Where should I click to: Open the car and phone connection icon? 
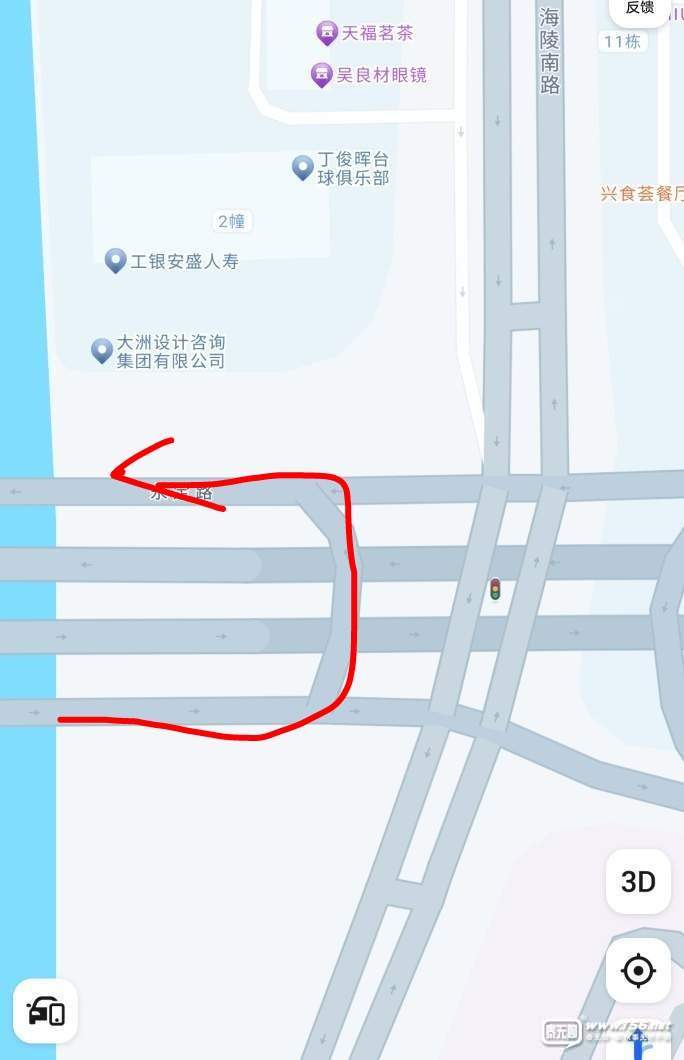45,1011
